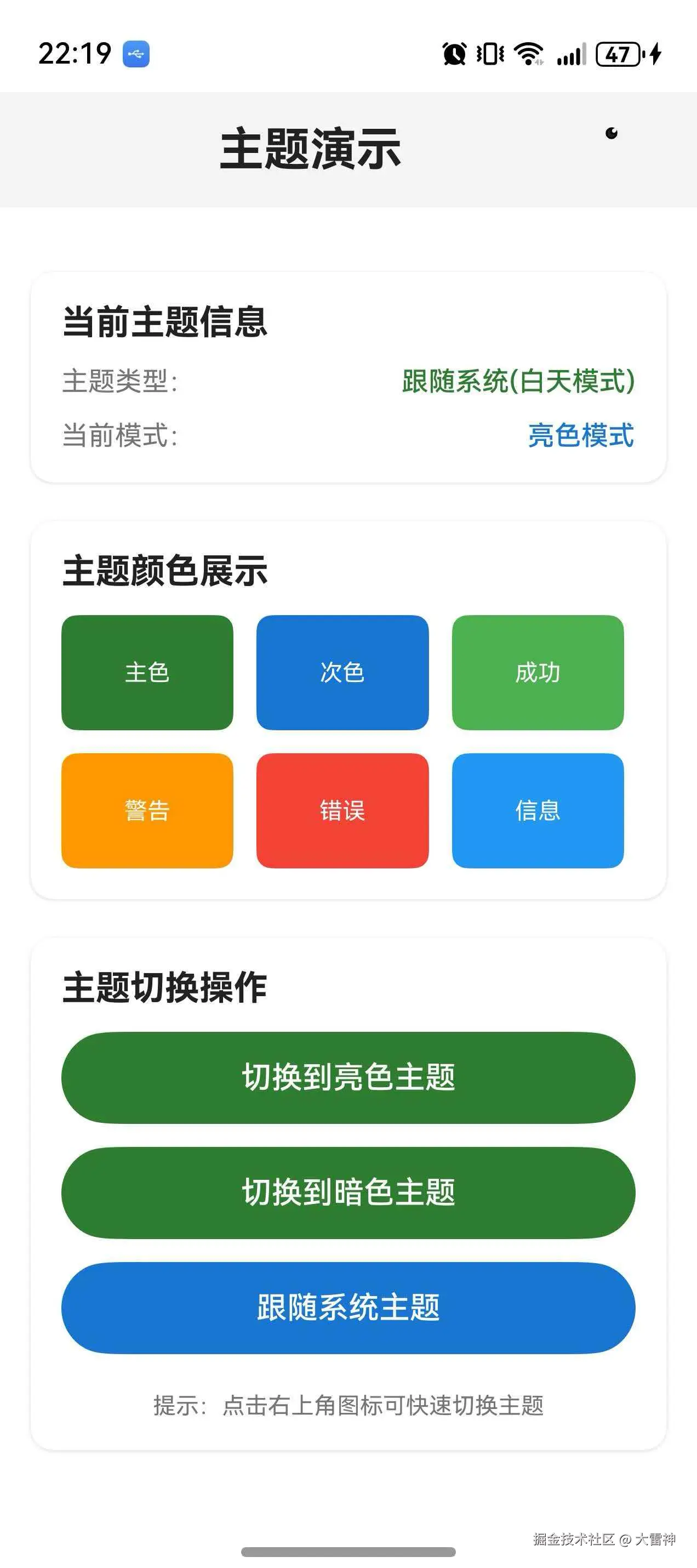Tap the vibration mode status icon
Image resolution: width=697 pixels, height=1568 pixels.
click(490, 54)
